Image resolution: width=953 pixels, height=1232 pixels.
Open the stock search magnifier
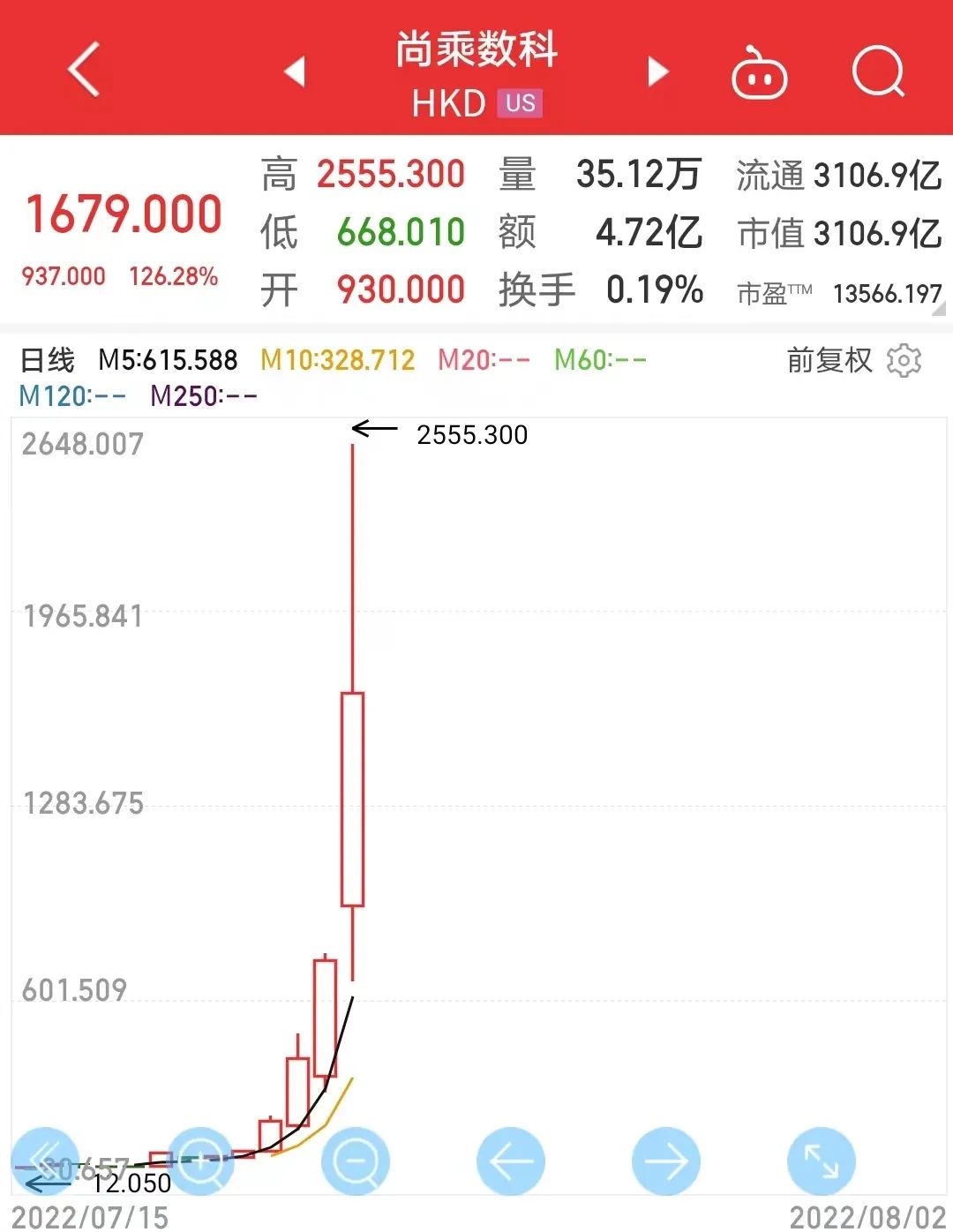(877, 72)
